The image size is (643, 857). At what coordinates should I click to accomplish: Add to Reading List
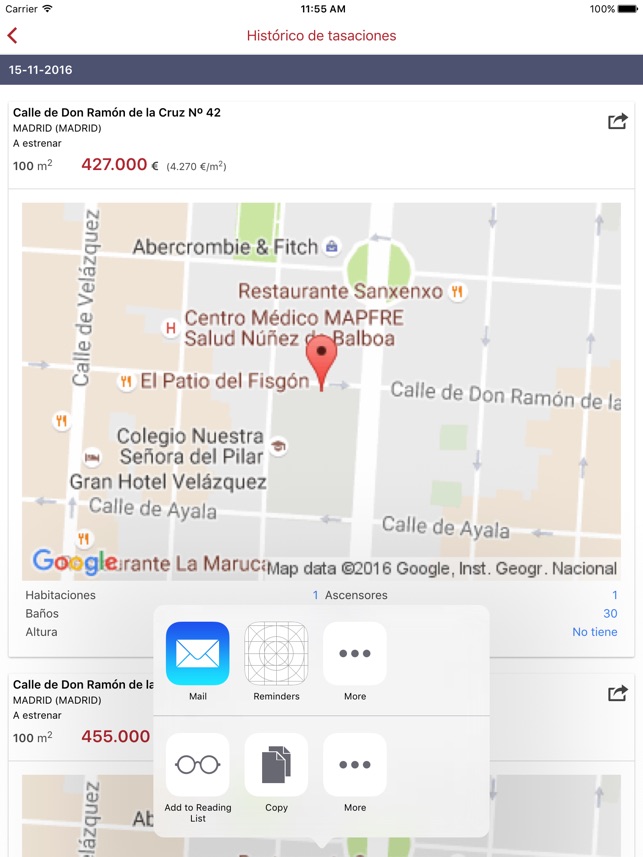pyautogui.click(x=197, y=765)
